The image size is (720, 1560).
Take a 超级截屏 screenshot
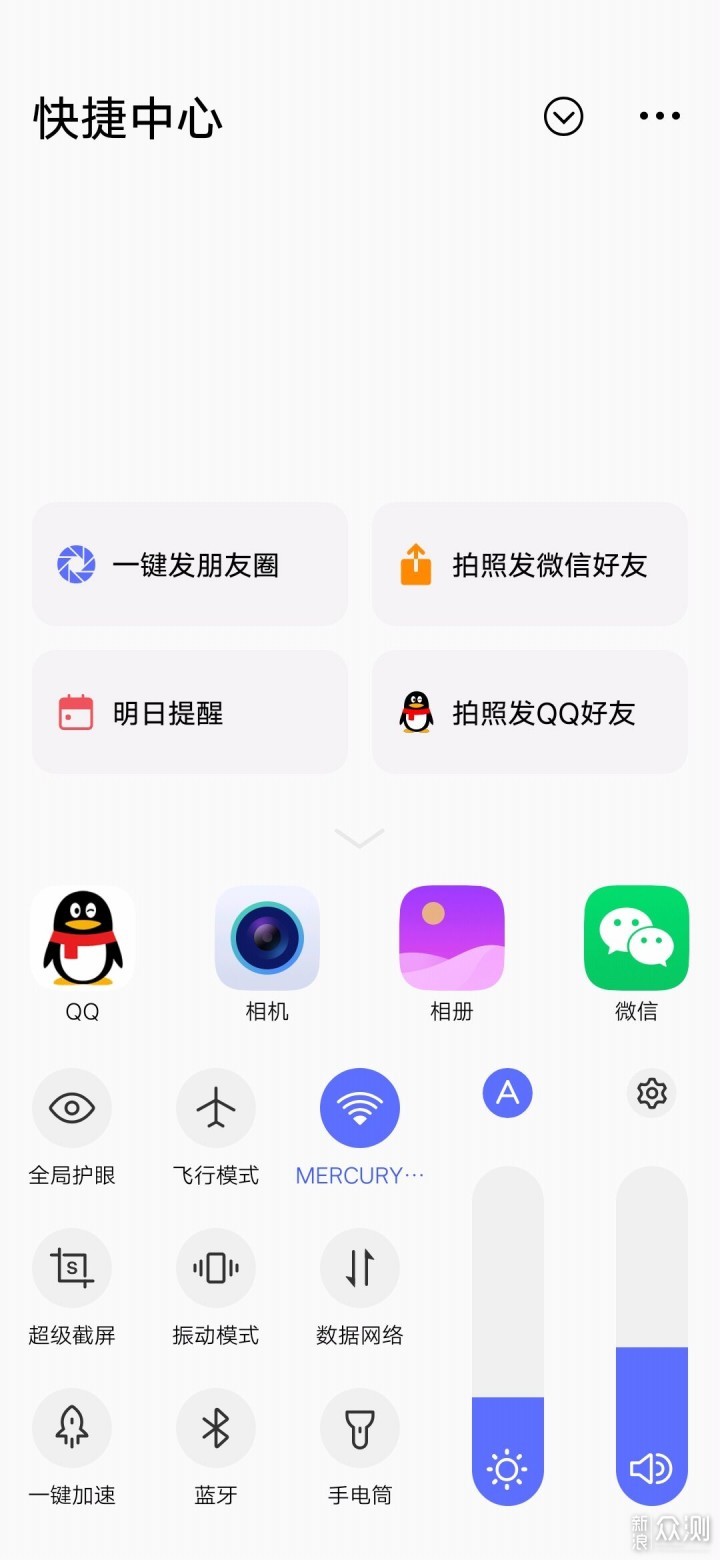(72, 1268)
